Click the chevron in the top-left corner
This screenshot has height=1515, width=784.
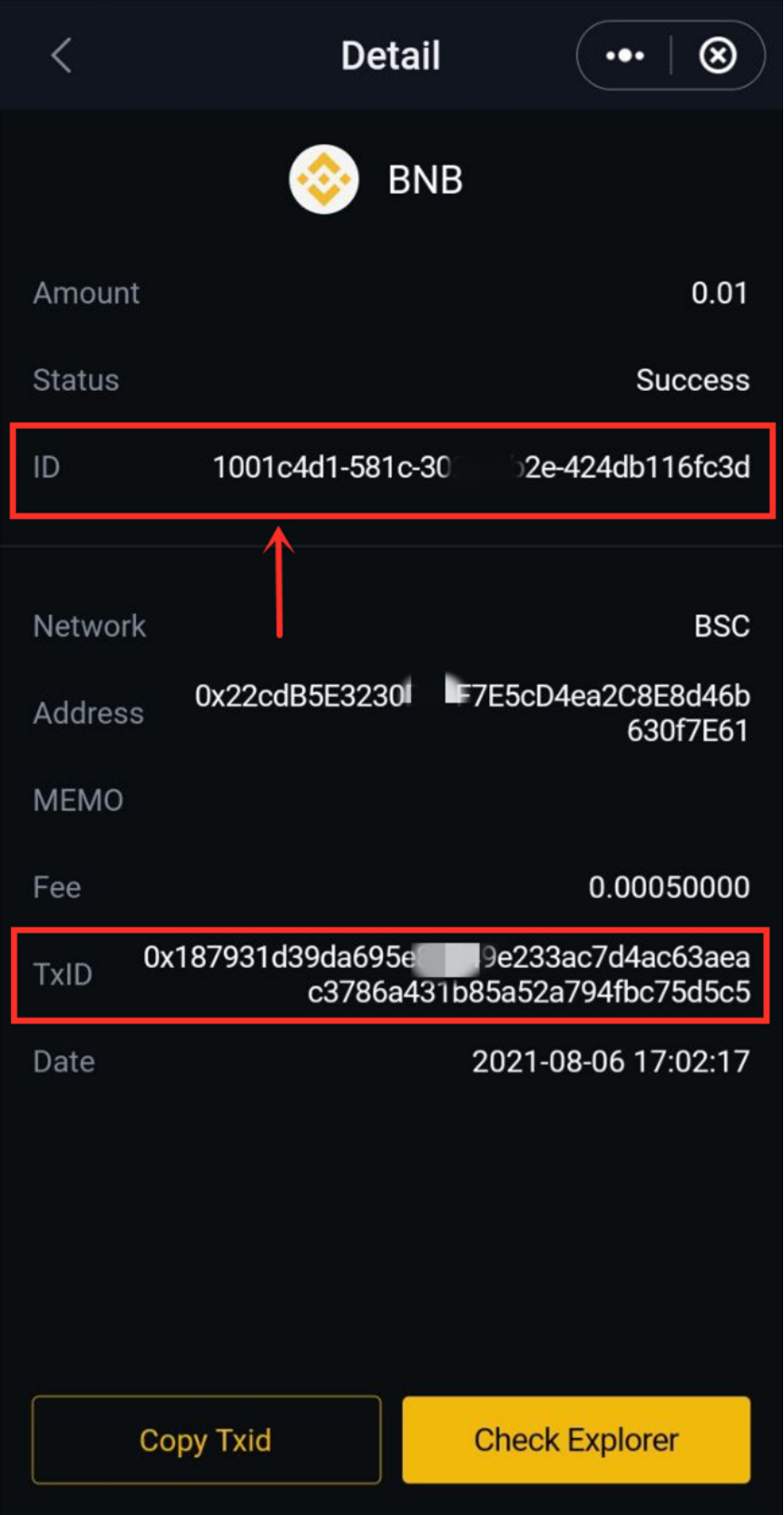tap(60, 56)
